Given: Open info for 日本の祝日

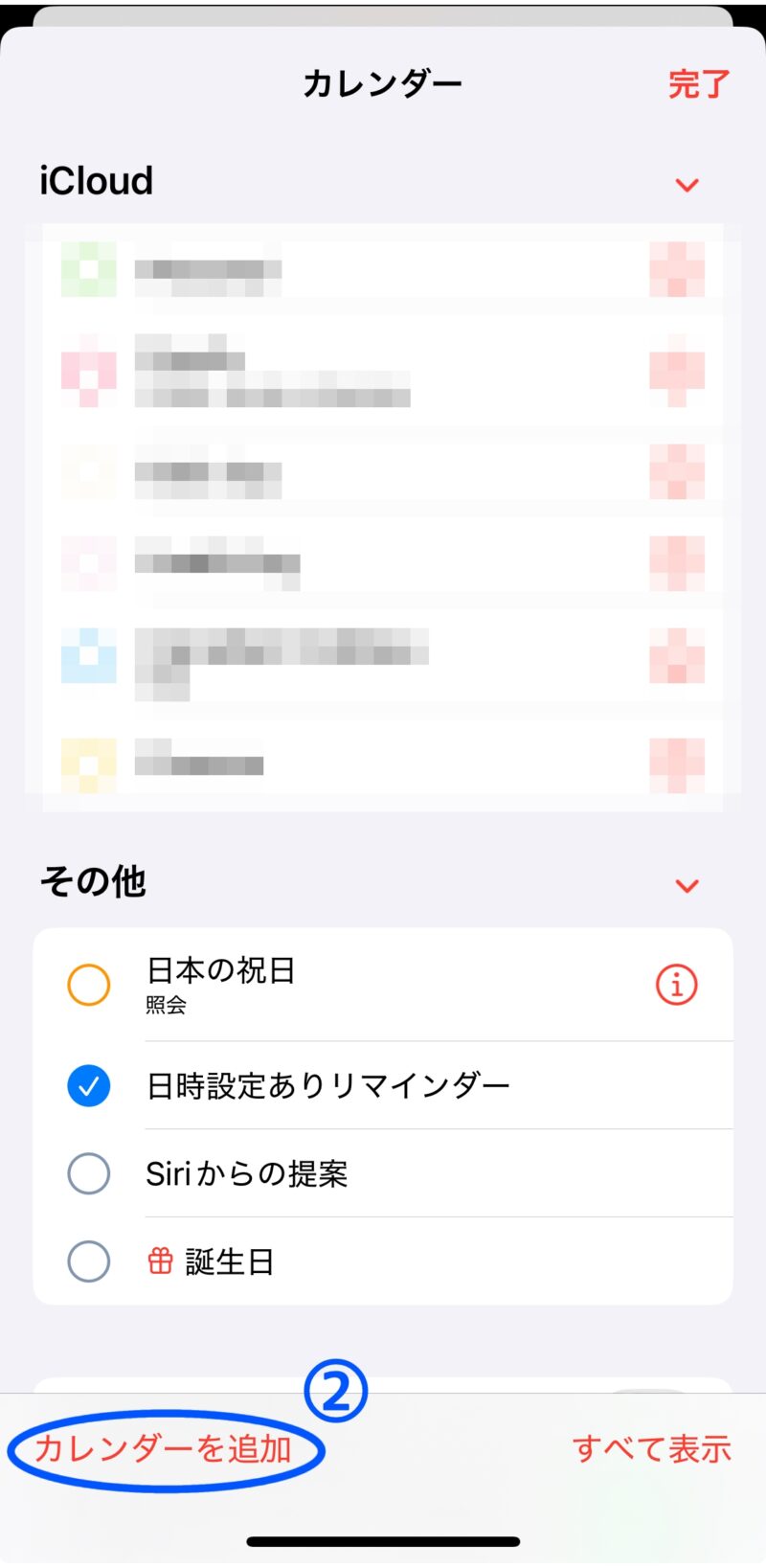Looking at the screenshot, I should [676, 985].
